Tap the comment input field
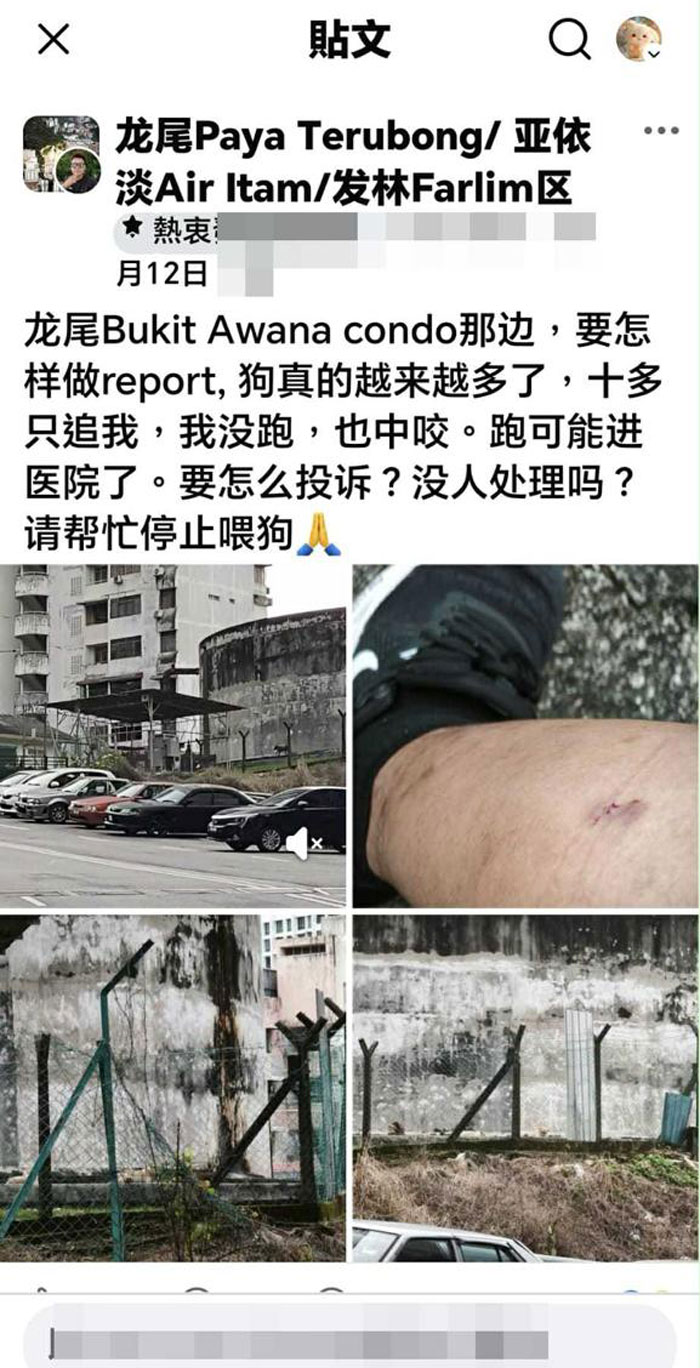The image size is (700, 1368). click(x=350, y=1342)
